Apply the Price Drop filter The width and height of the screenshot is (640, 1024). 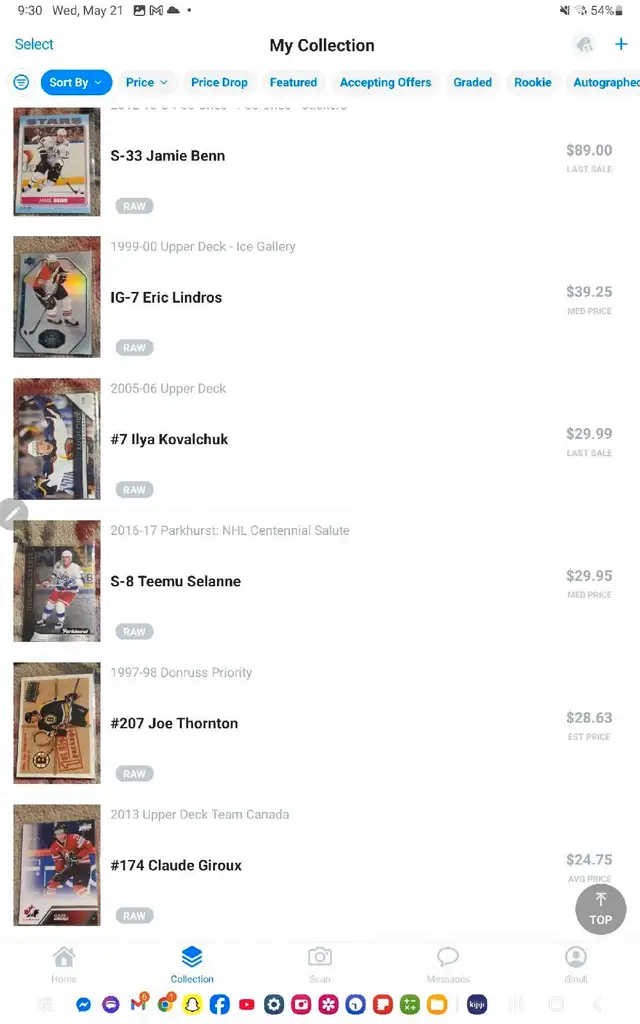tap(219, 82)
